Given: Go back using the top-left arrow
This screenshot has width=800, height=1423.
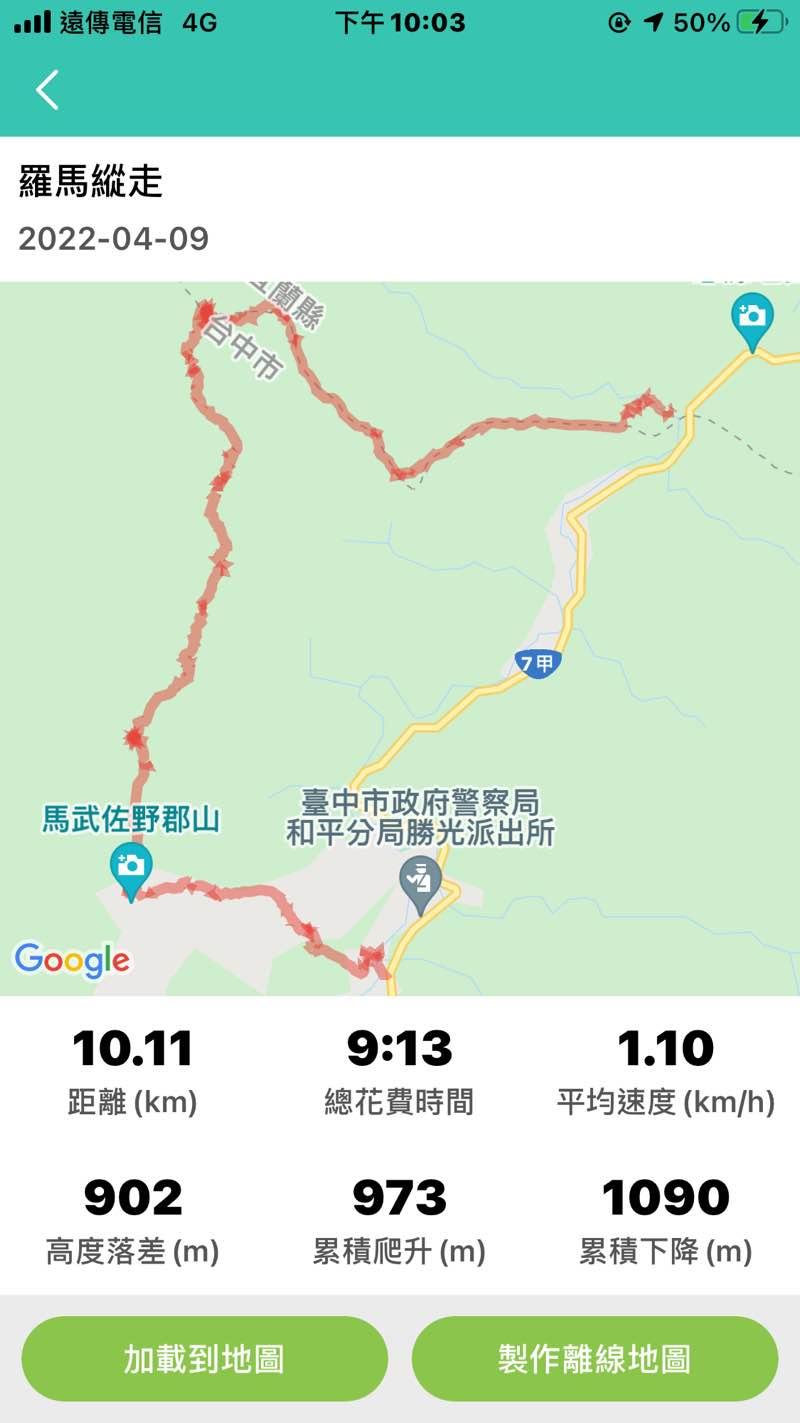Looking at the screenshot, I should (x=47, y=90).
